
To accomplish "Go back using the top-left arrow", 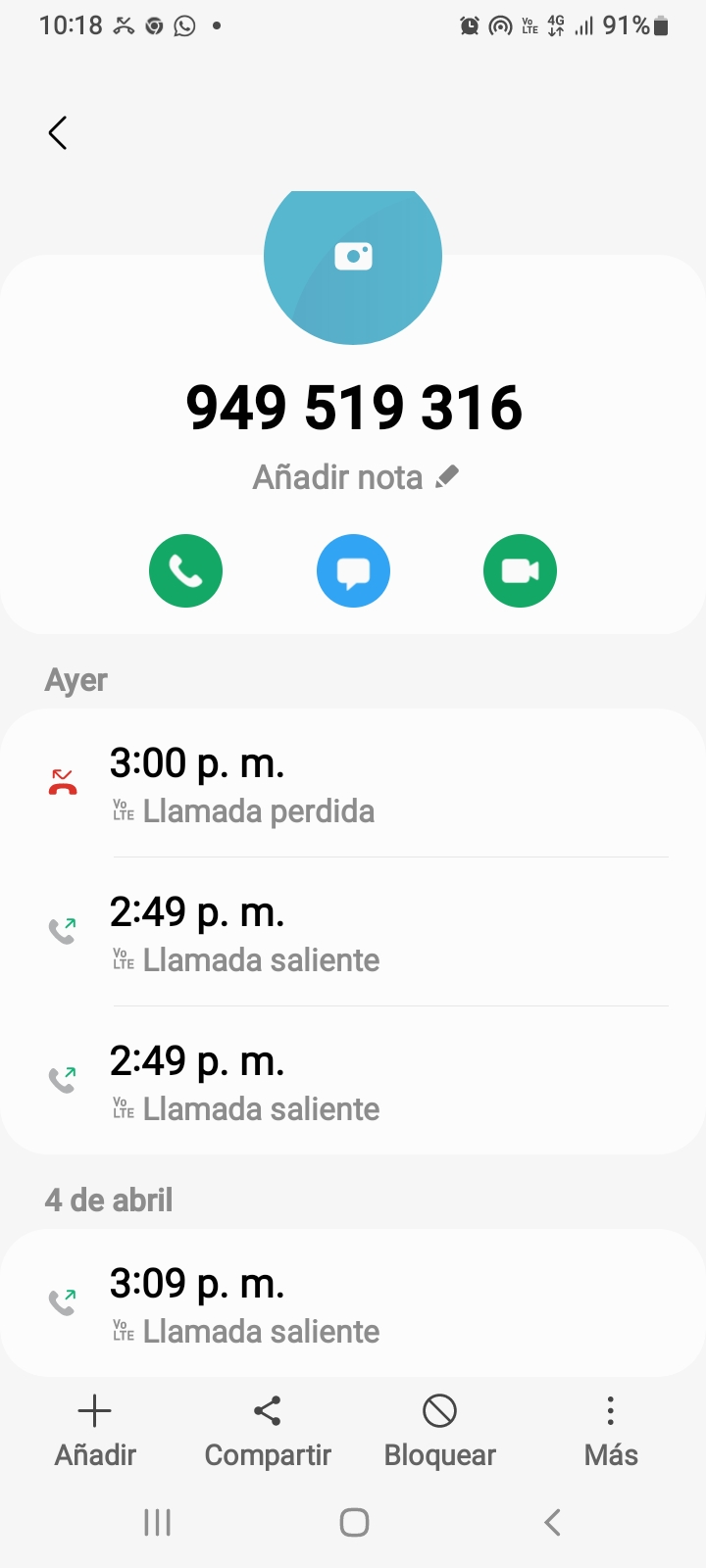I will tap(58, 133).
